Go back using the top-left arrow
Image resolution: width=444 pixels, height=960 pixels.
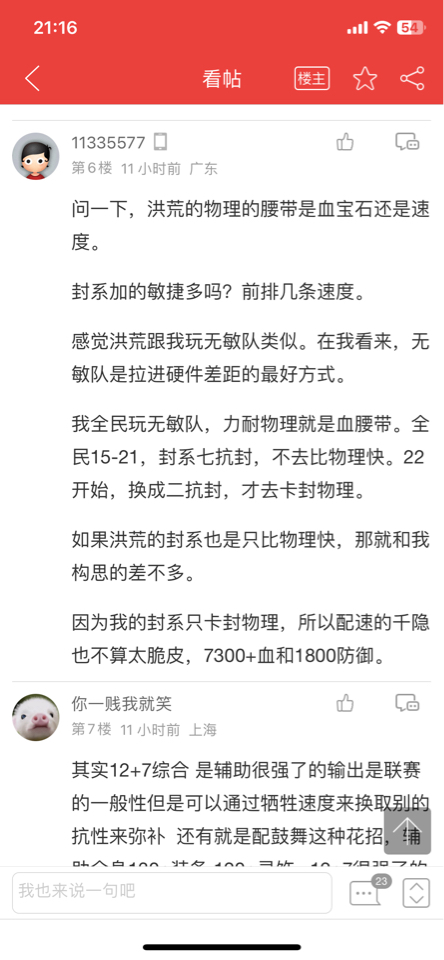(32, 79)
